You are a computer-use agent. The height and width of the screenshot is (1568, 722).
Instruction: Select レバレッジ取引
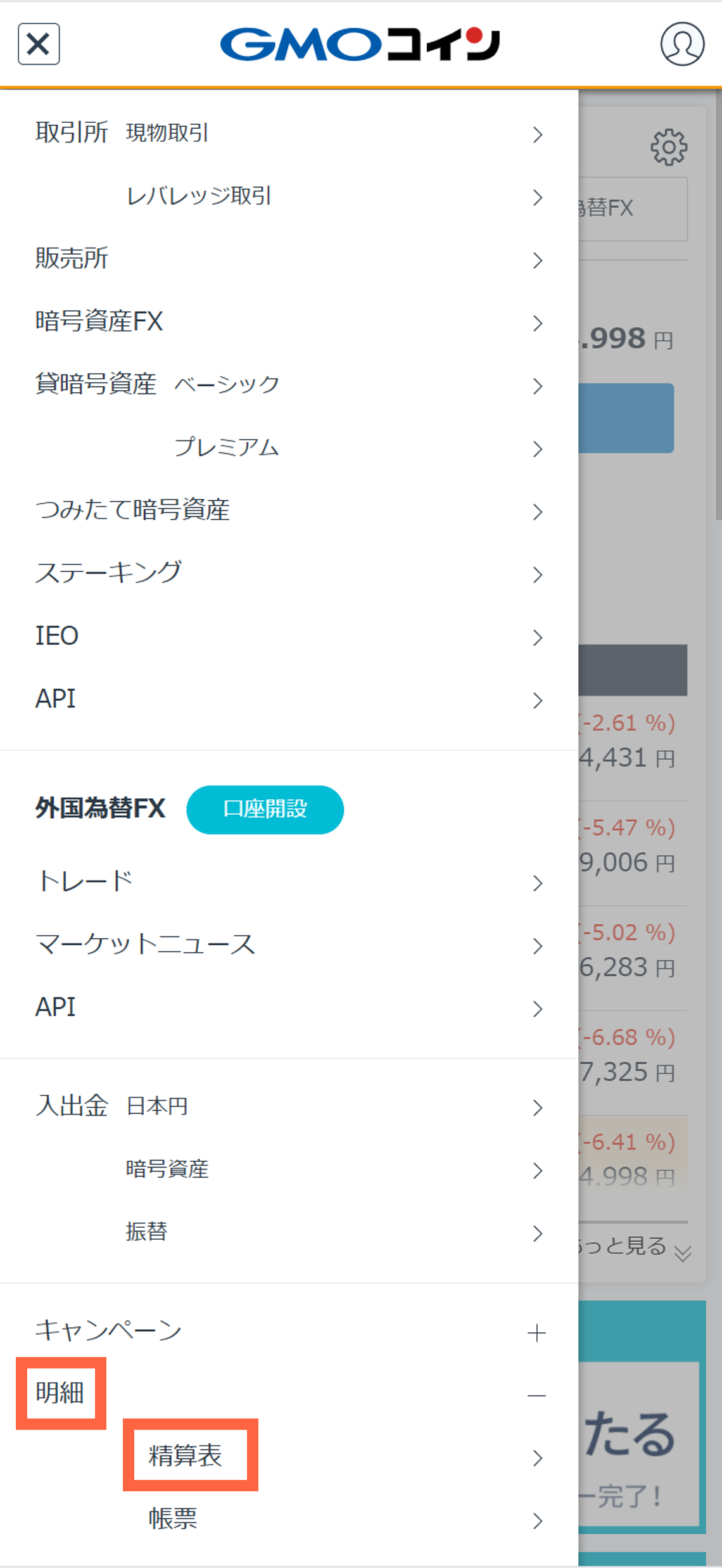[289, 196]
